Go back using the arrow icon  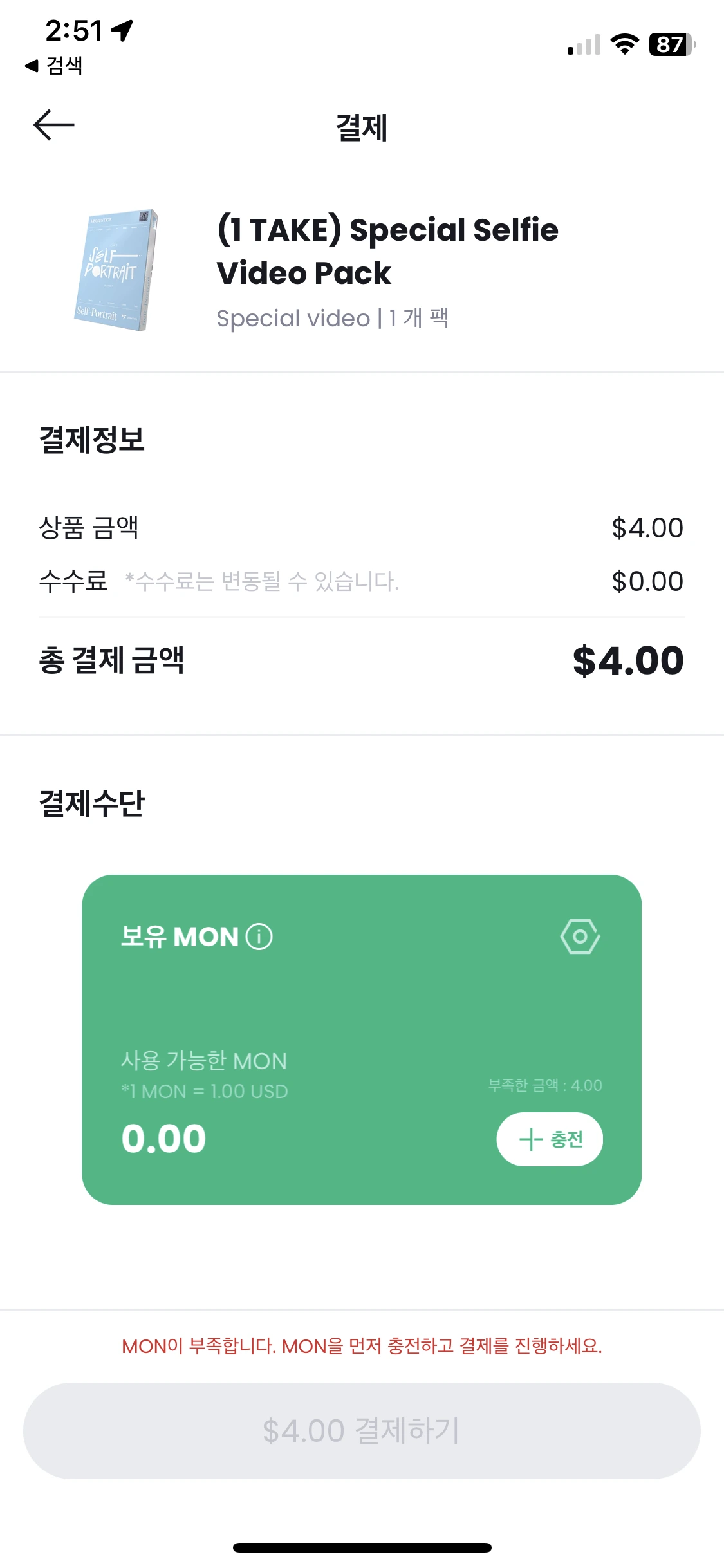(54, 125)
